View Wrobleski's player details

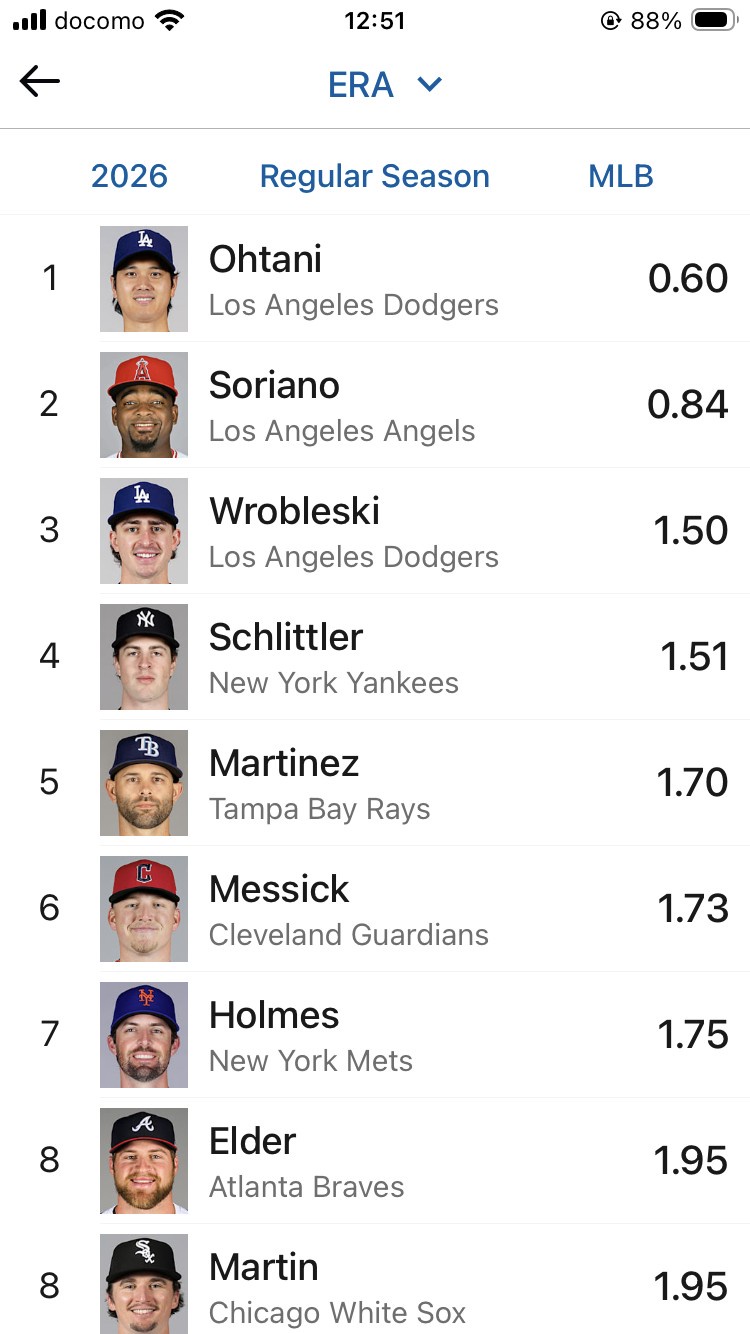coord(375,531)
